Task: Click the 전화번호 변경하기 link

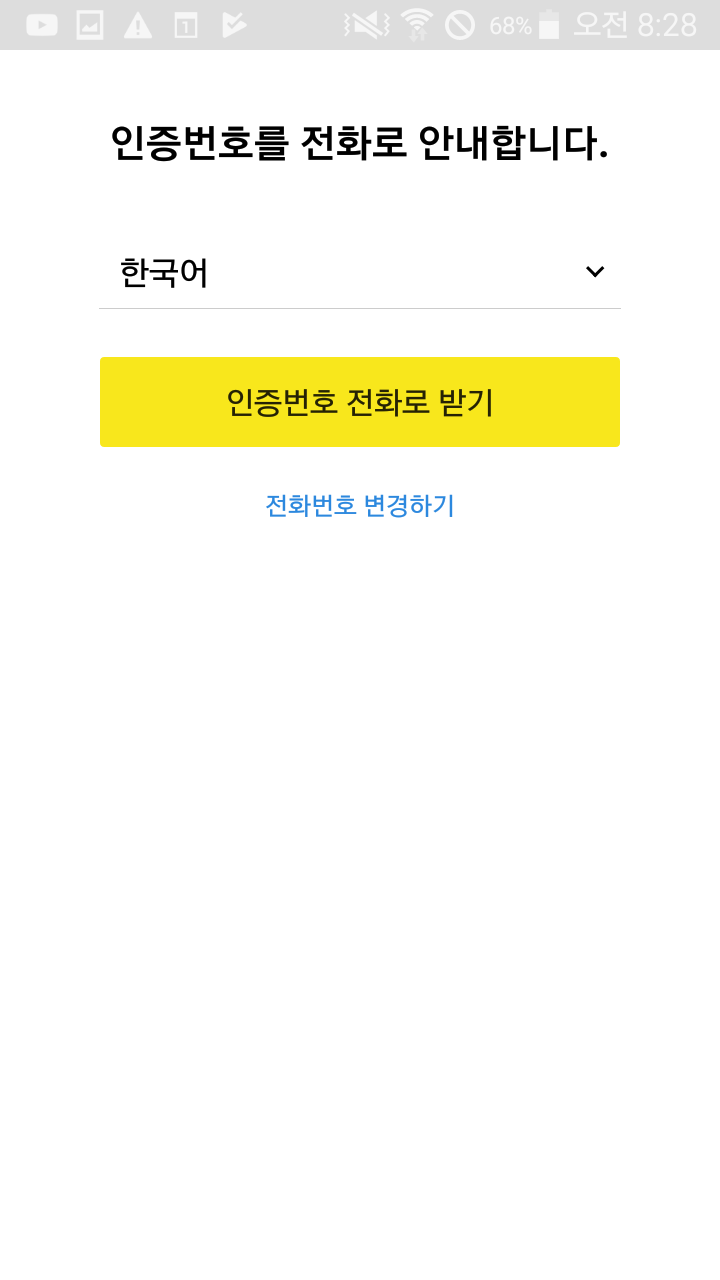Action: click(360, 506)
